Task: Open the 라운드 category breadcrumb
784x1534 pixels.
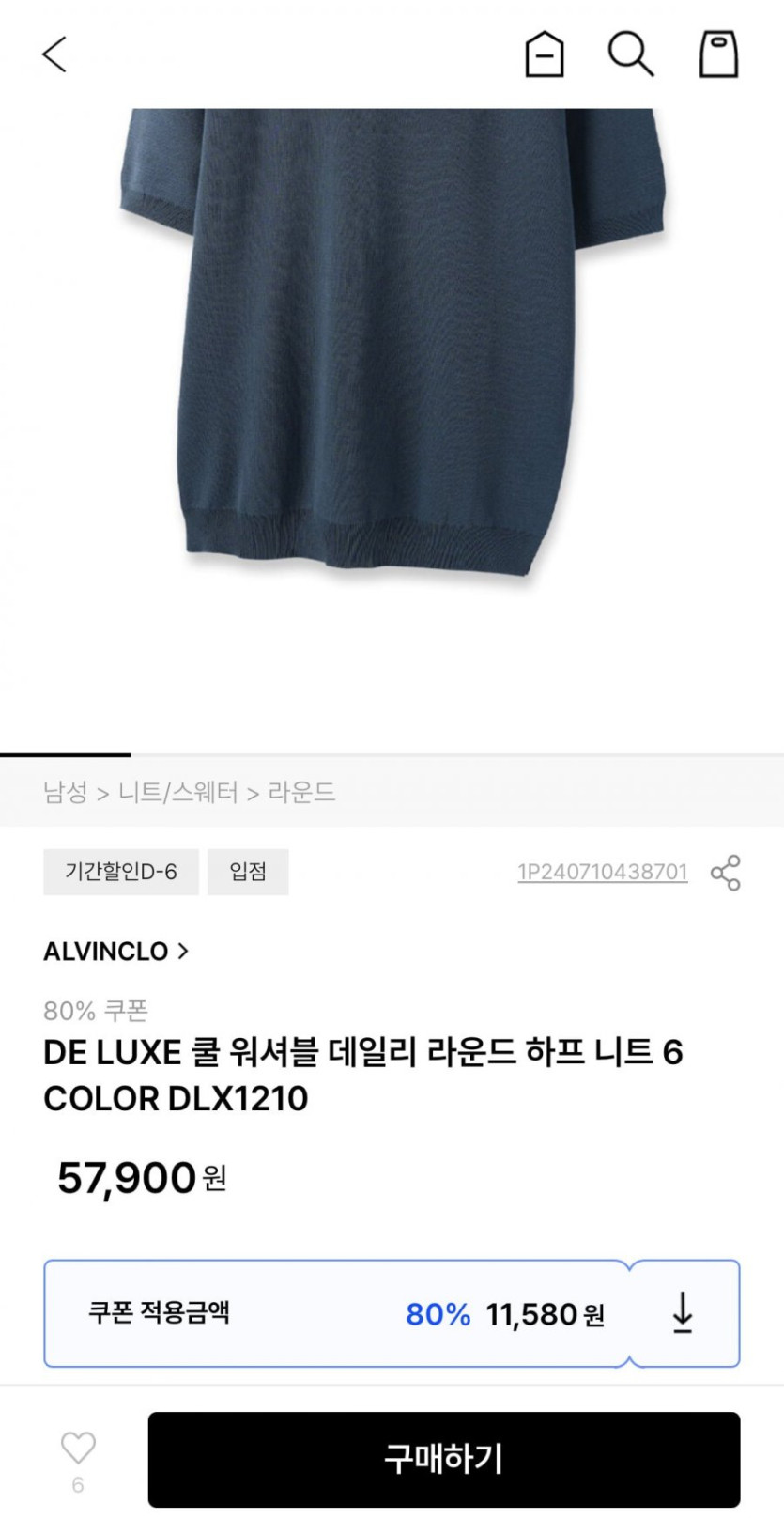Action: [301, 793]
